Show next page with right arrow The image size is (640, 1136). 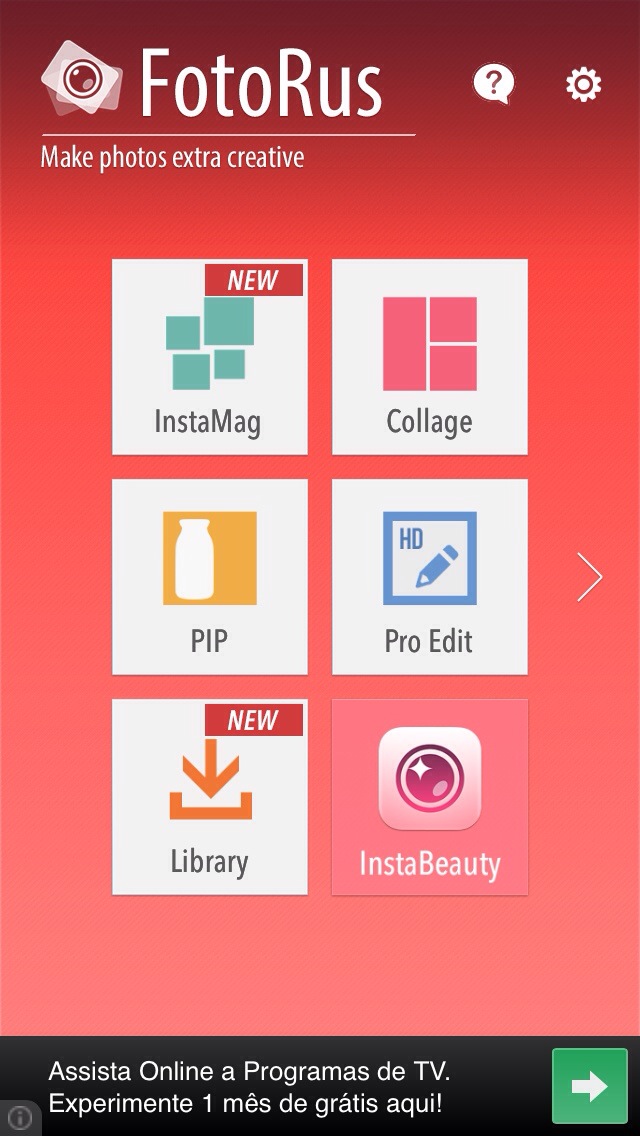[589, 577]
